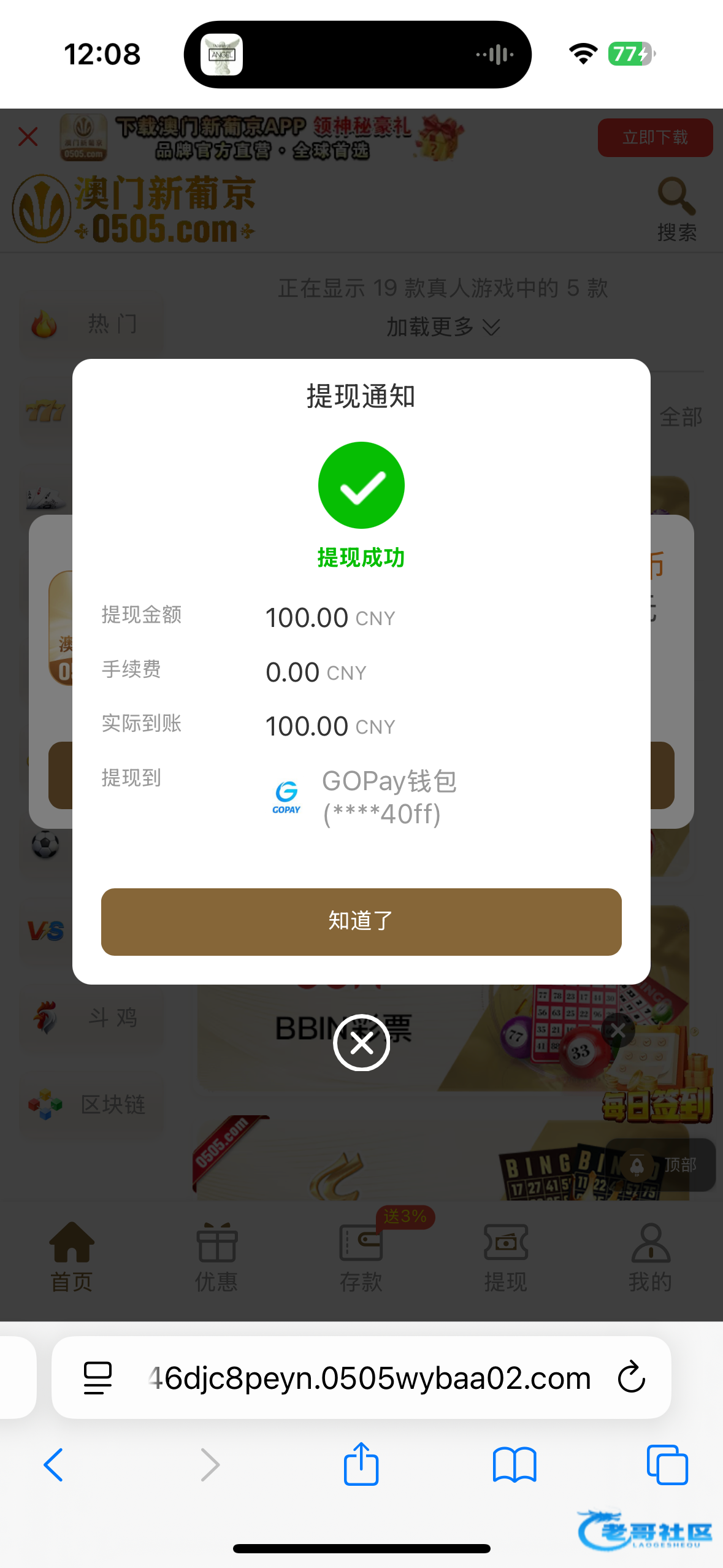Viewport: 723px width, 1568px height.
Task: Open Safari bookmarks
Action: coord(514,1465)
